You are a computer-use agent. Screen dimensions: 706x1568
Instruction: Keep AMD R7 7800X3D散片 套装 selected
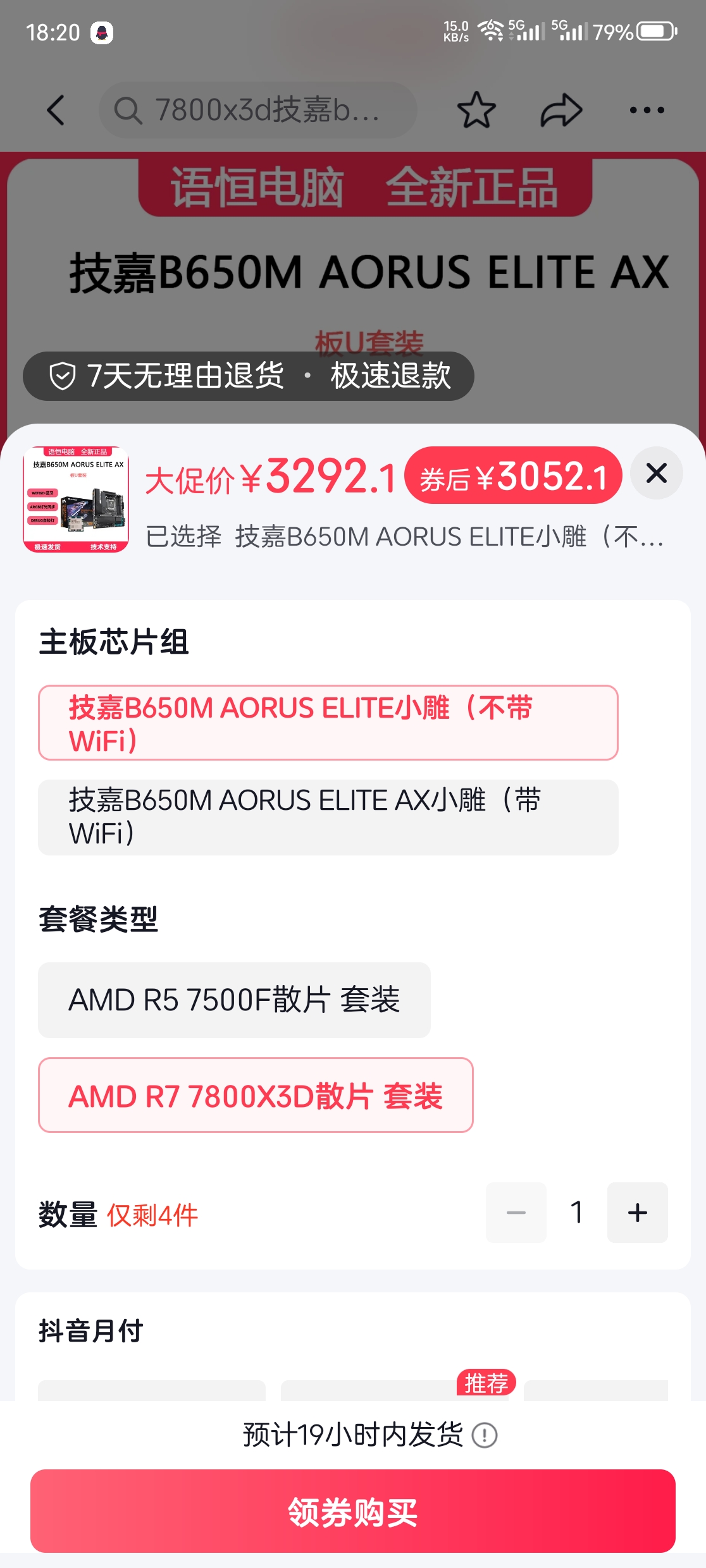pyautogui.click(x=255, y=1096)
